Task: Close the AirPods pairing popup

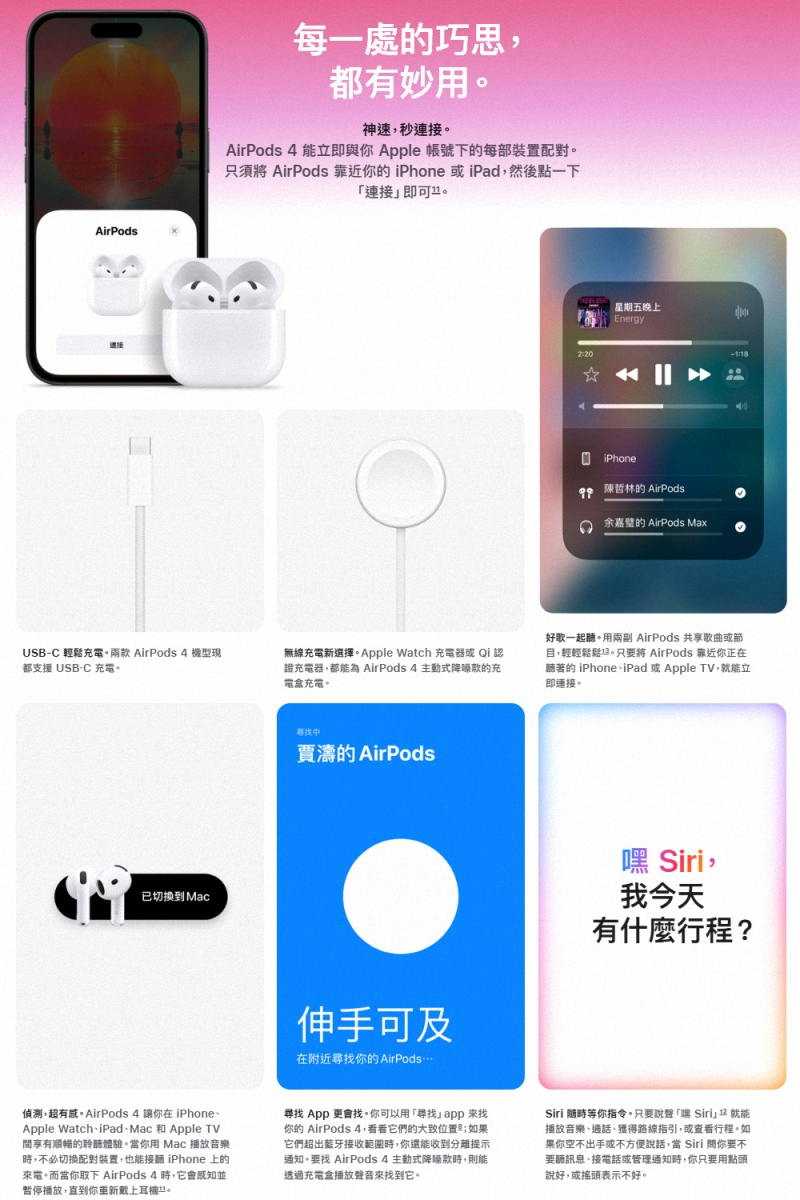Action: pos(175,232)
